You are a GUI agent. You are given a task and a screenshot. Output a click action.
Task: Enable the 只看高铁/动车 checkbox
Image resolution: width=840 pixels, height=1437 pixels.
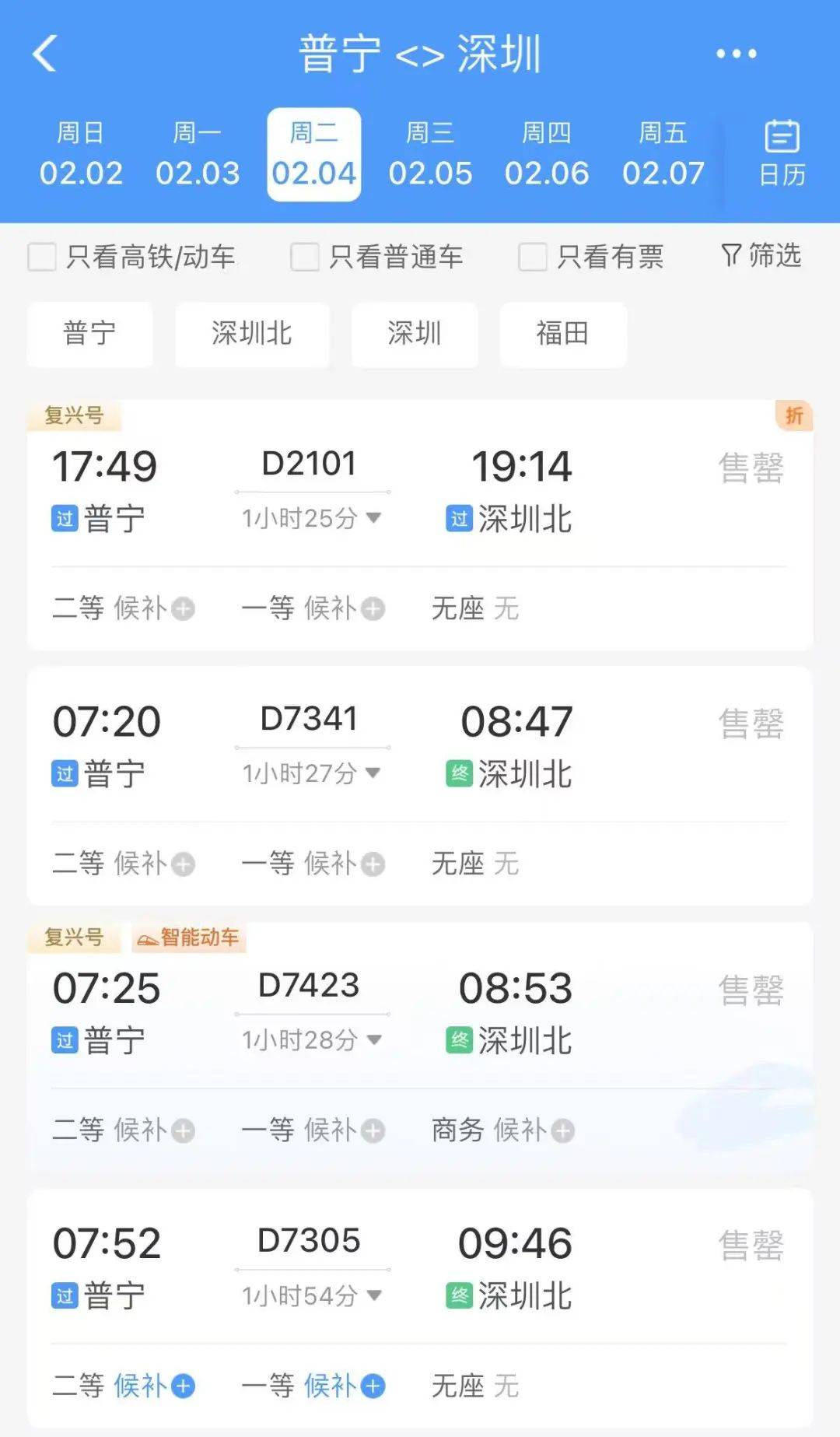pyautogui.click(x=42, y=257)
